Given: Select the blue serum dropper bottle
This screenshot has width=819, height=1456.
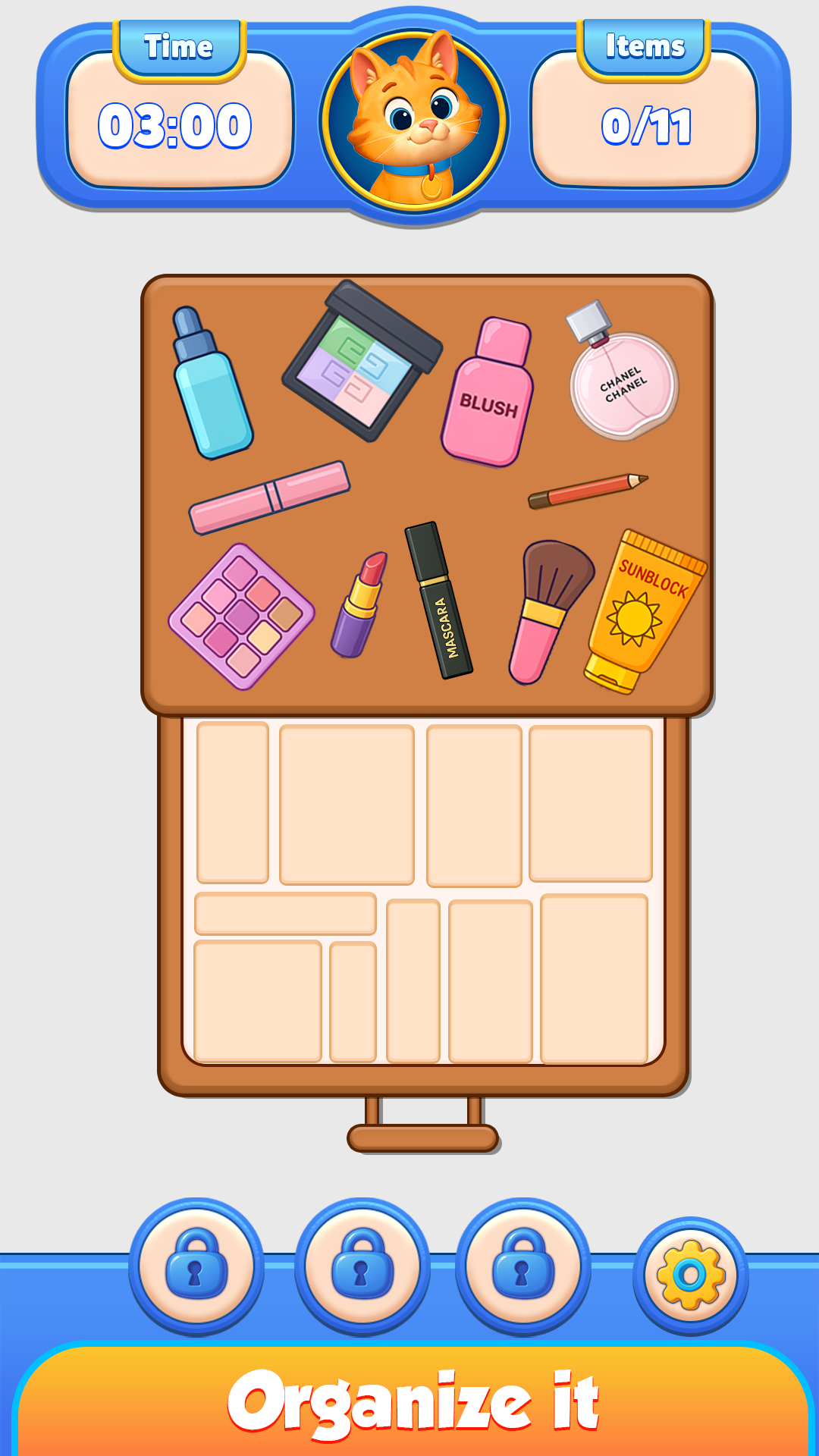Looking at the screenshot, I should [211, 387].
